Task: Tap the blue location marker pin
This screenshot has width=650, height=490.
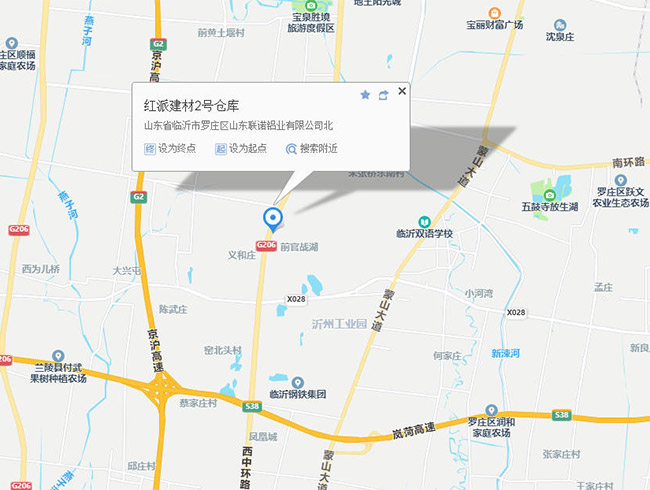Action: coord(271,219)
